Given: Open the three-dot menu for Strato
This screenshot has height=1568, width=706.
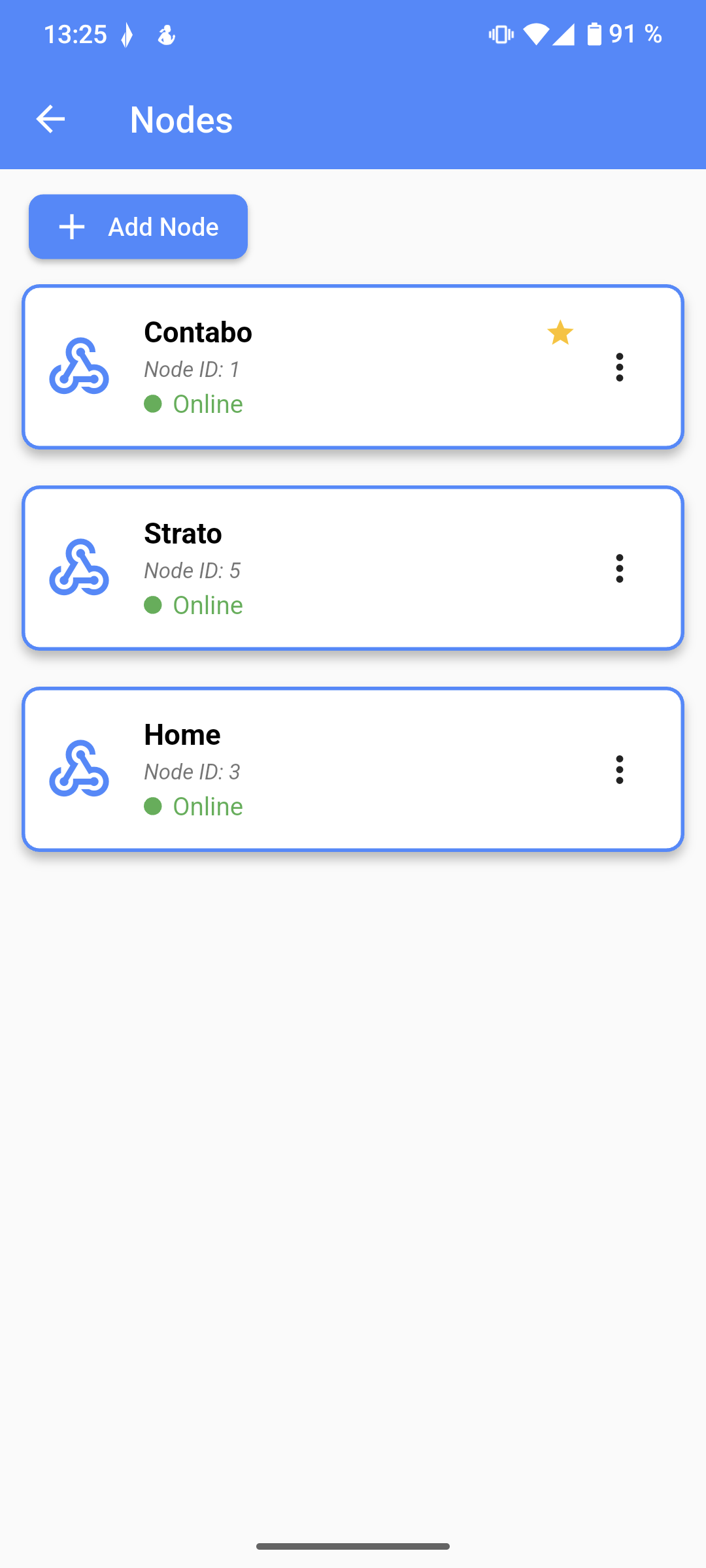Looking at the screenshot, I should 620,568.
